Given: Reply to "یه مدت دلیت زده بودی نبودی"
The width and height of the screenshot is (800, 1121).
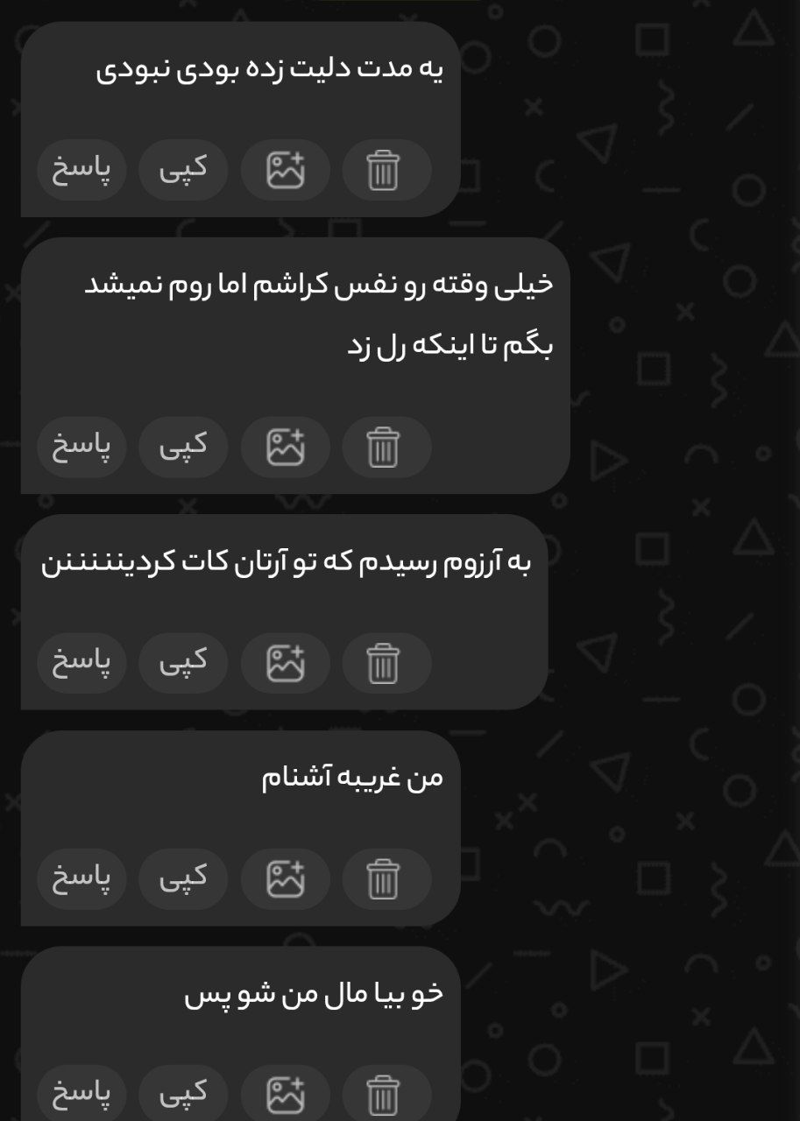Looking at the screenshot, I should coord(82,169).
